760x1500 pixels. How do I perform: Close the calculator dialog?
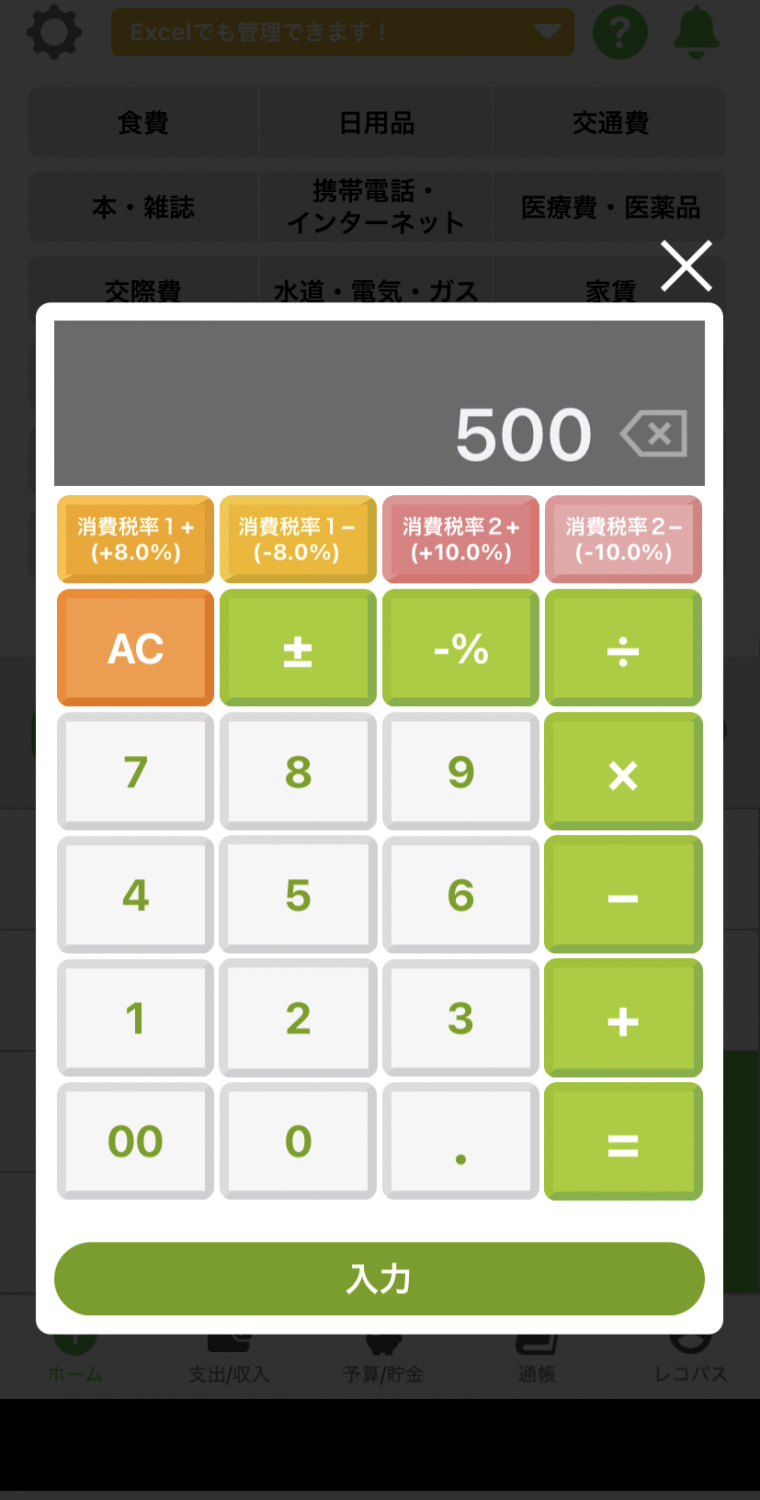(x=686, y=266)
